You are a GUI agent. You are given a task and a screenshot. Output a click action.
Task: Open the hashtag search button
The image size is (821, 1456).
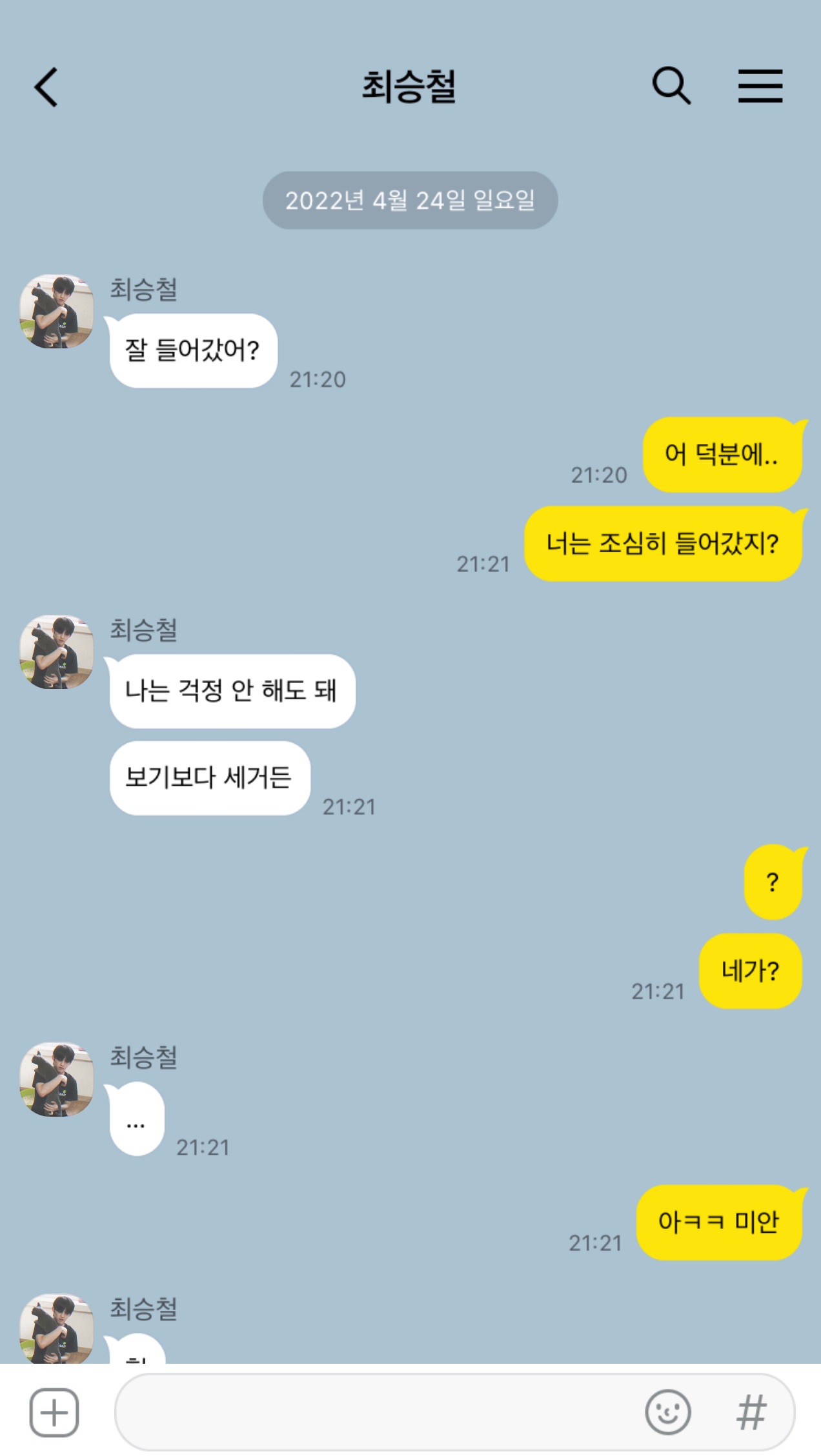click(751, 1412)
